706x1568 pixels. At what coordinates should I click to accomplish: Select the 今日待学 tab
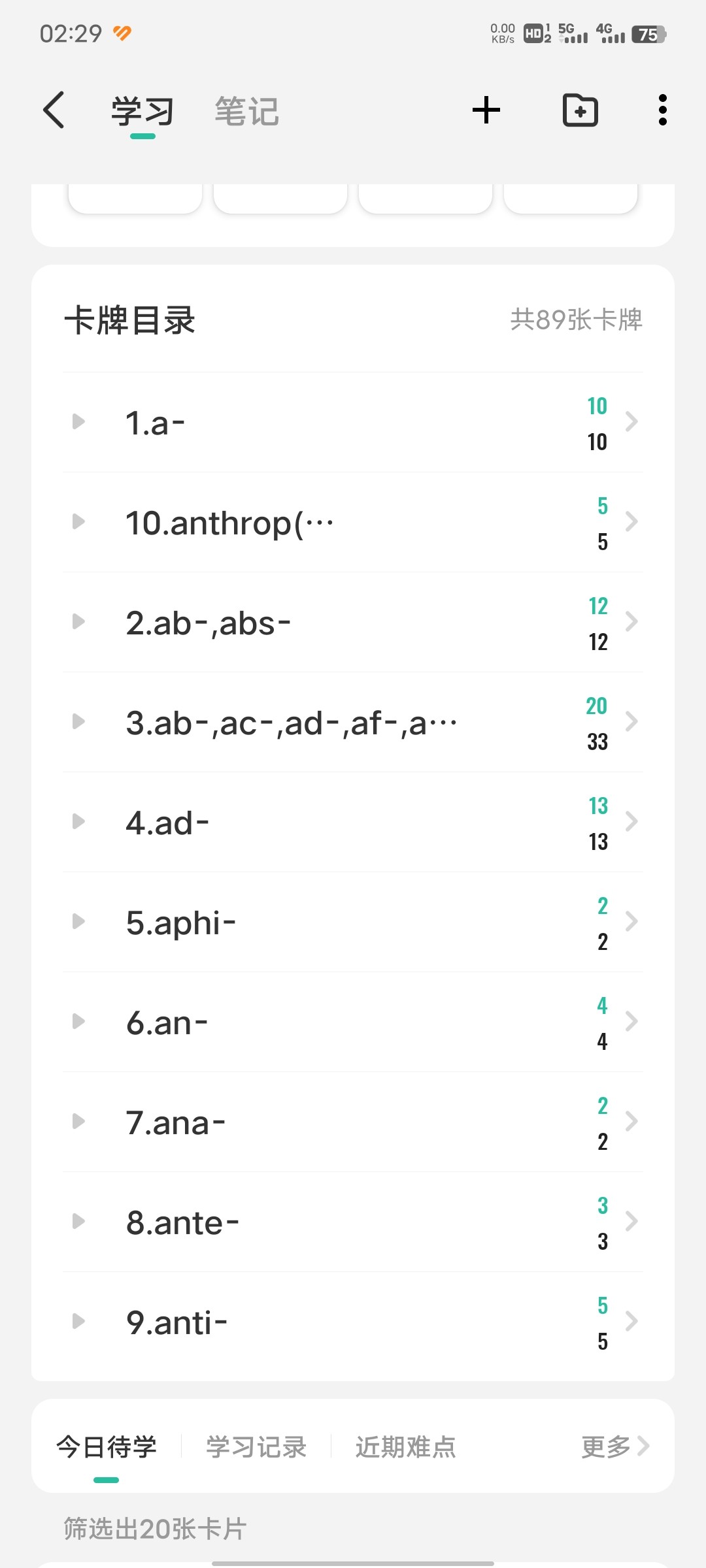pyautogui.click(x=107, y=1446)
